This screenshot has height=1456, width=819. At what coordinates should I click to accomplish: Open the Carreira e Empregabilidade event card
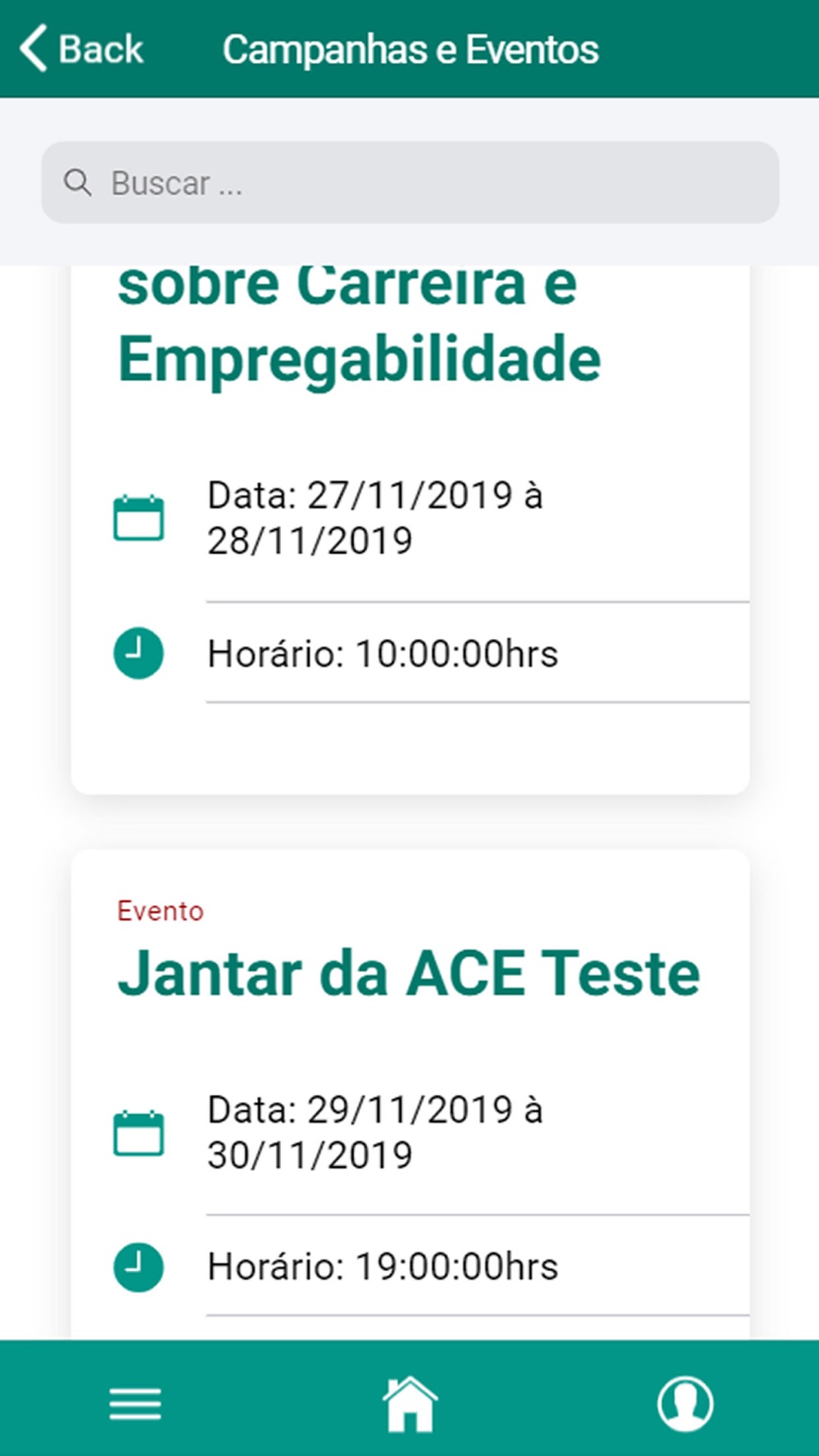(x=409, y=530)
